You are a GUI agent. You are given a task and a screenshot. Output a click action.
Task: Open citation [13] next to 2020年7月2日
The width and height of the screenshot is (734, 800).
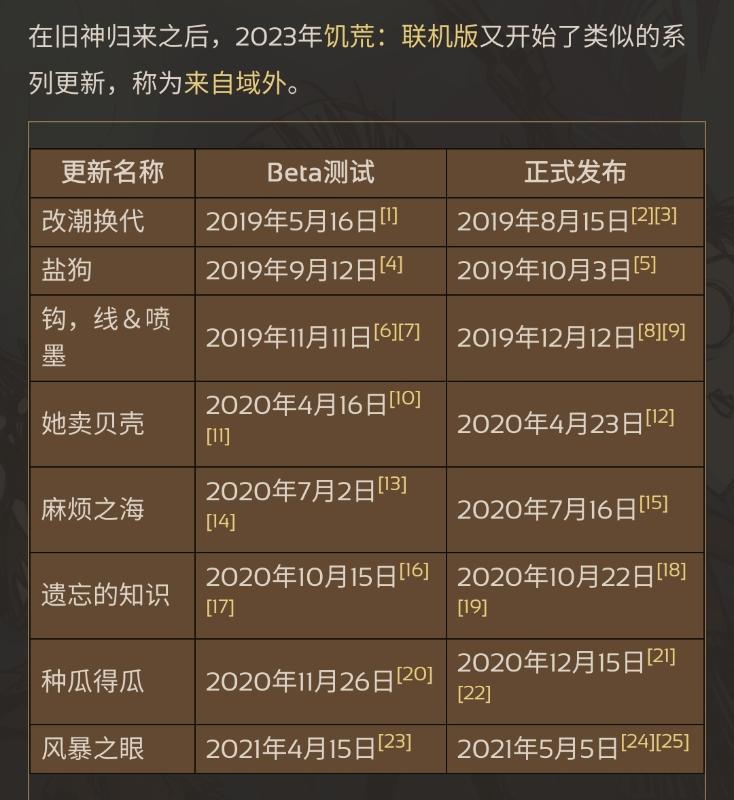pos(392,484)
